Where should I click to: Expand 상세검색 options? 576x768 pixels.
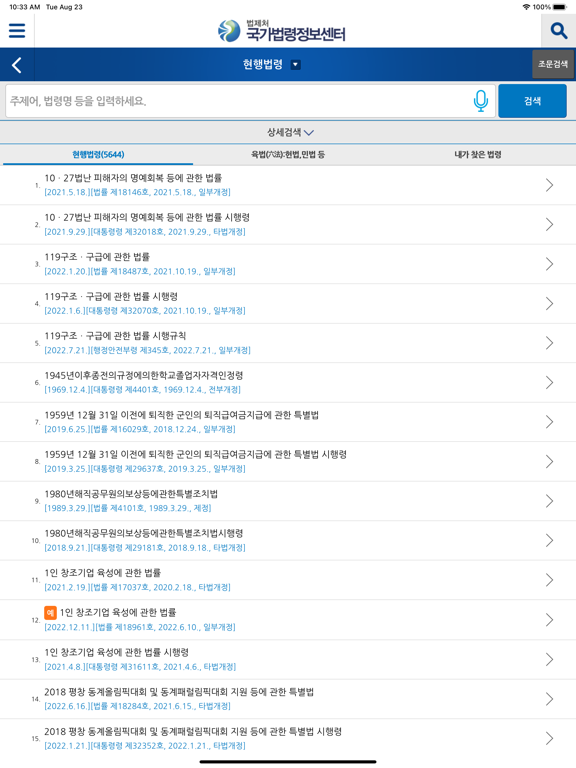(x=290, y=132)
